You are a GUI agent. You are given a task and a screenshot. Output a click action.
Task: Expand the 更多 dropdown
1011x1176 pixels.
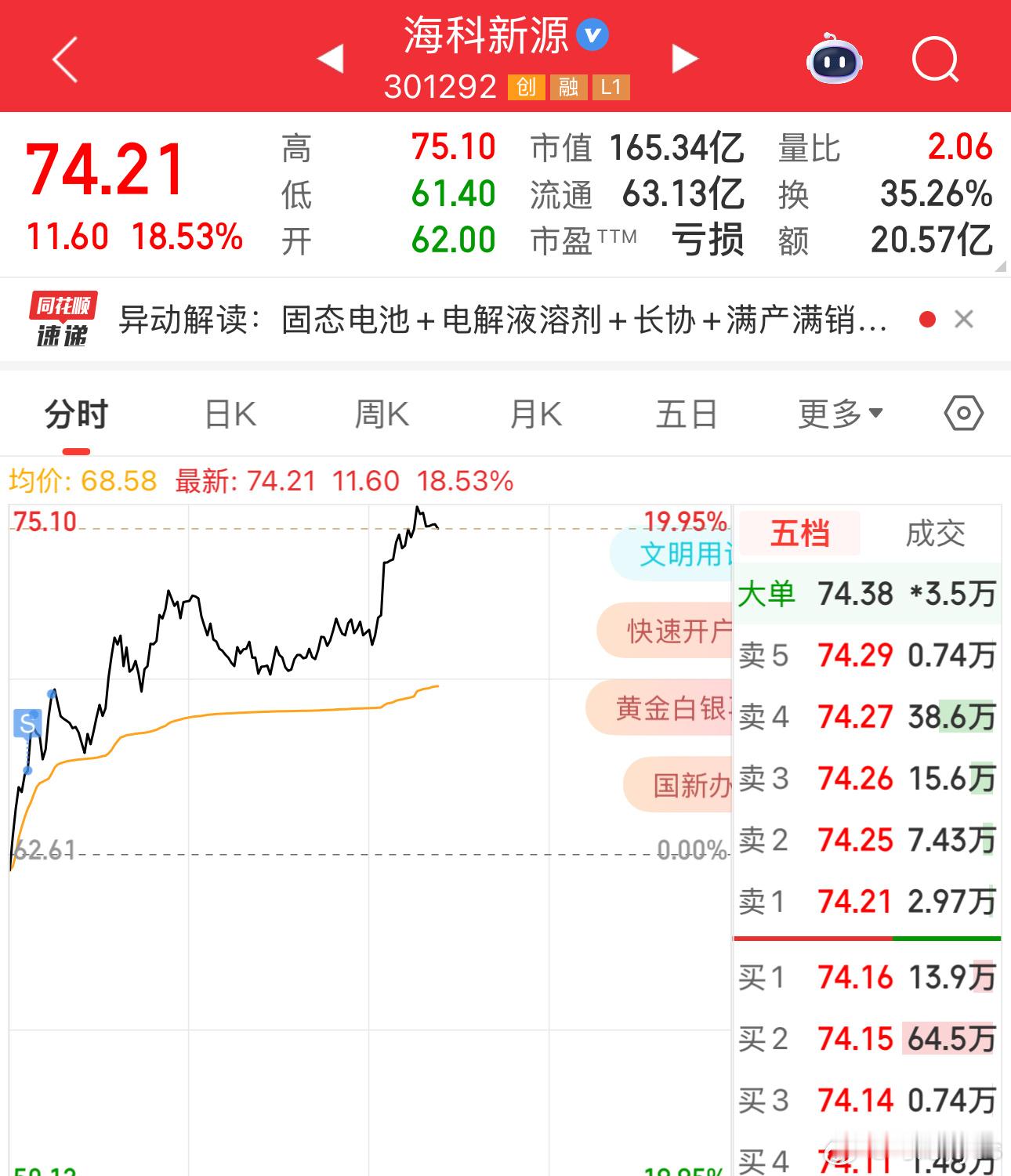(x=839, y=413)
